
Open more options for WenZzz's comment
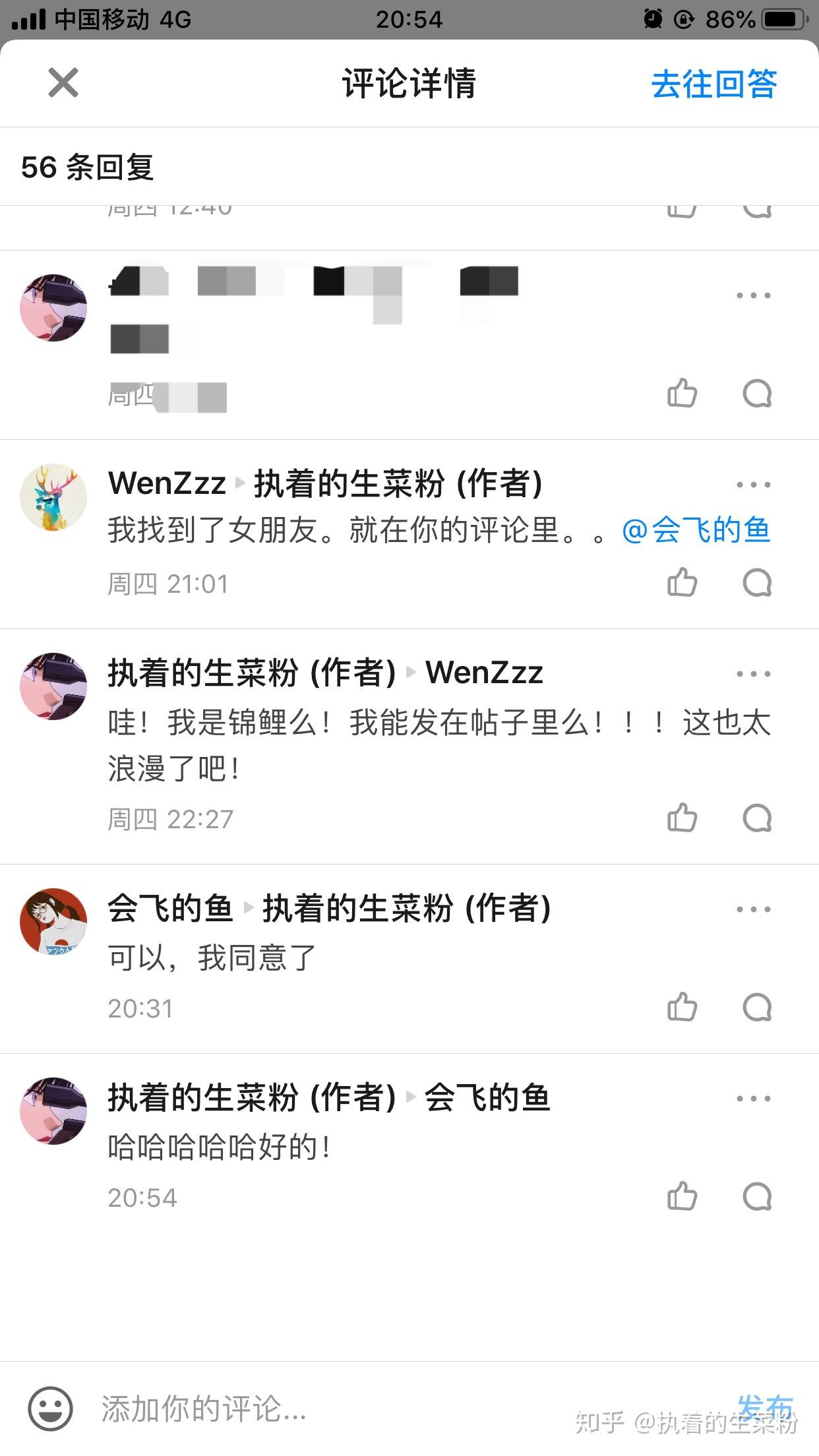pos(753,485)
